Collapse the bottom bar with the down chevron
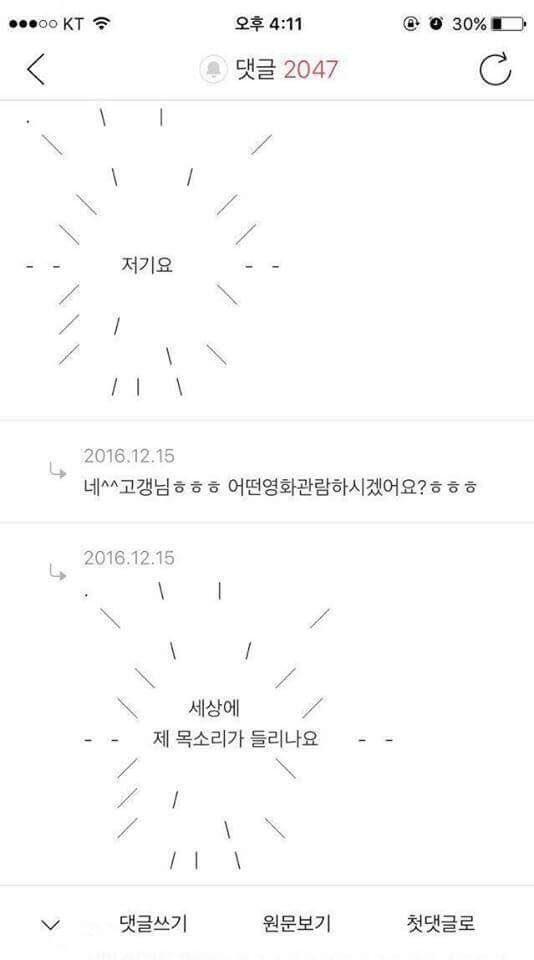The width and height of the screenshot is (534, 960). pos(51,924)
